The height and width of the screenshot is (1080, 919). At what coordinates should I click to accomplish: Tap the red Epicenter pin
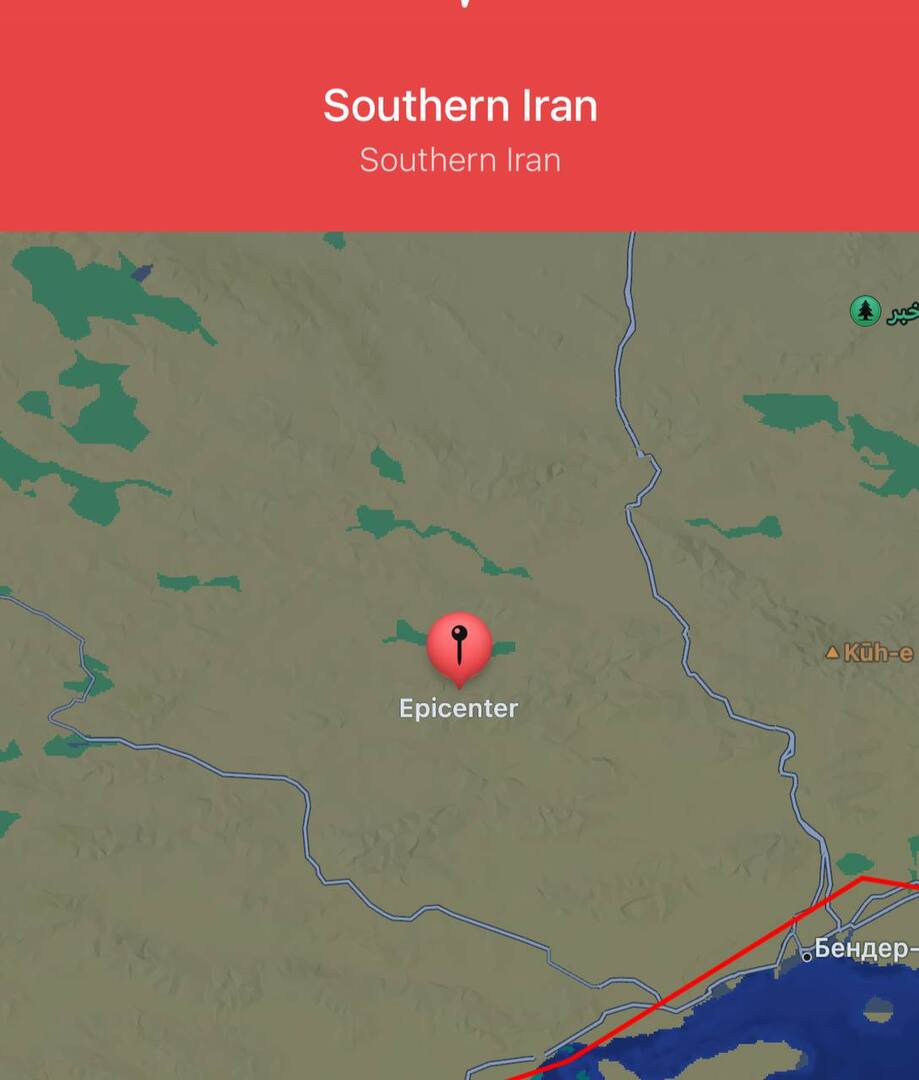(x=459, y=644)
